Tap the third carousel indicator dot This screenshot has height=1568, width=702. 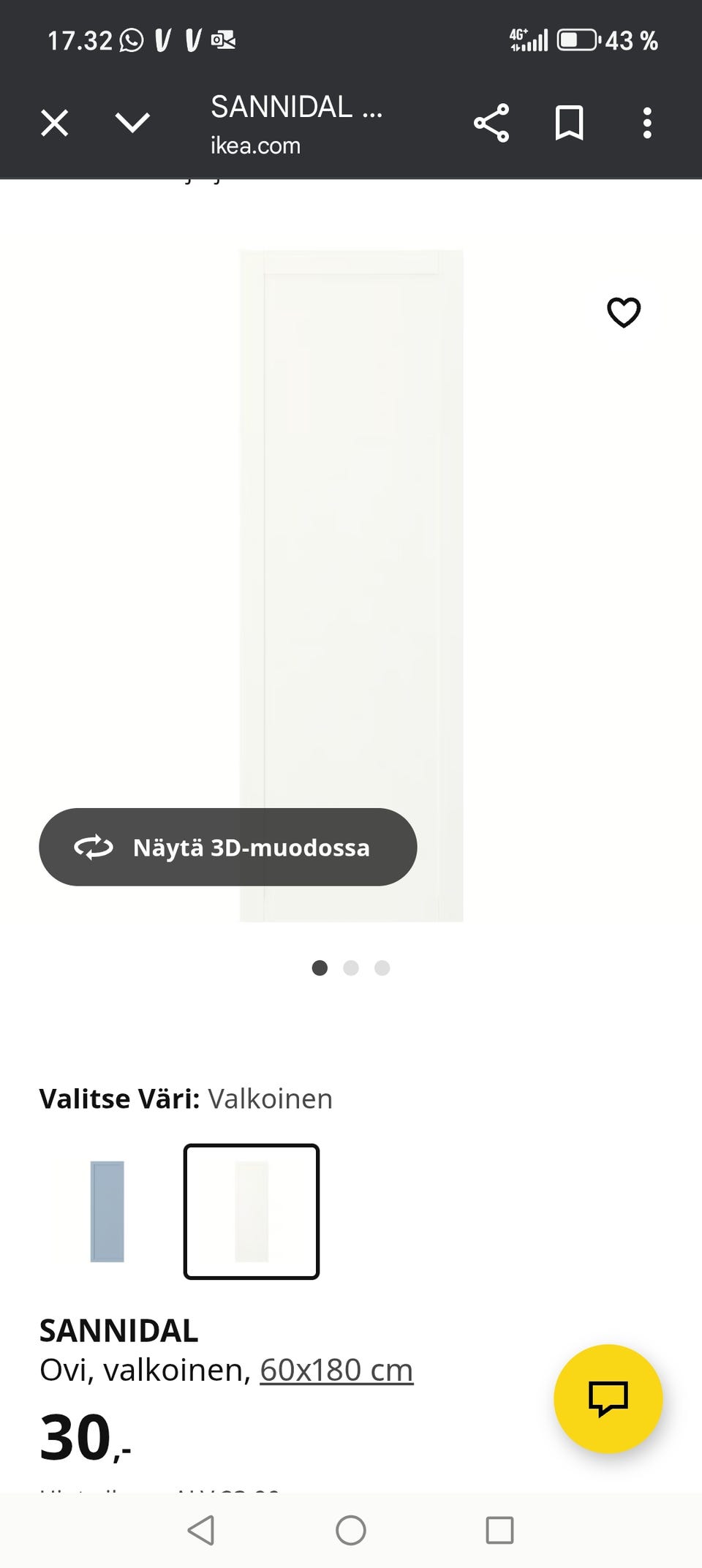click(382, 968)
